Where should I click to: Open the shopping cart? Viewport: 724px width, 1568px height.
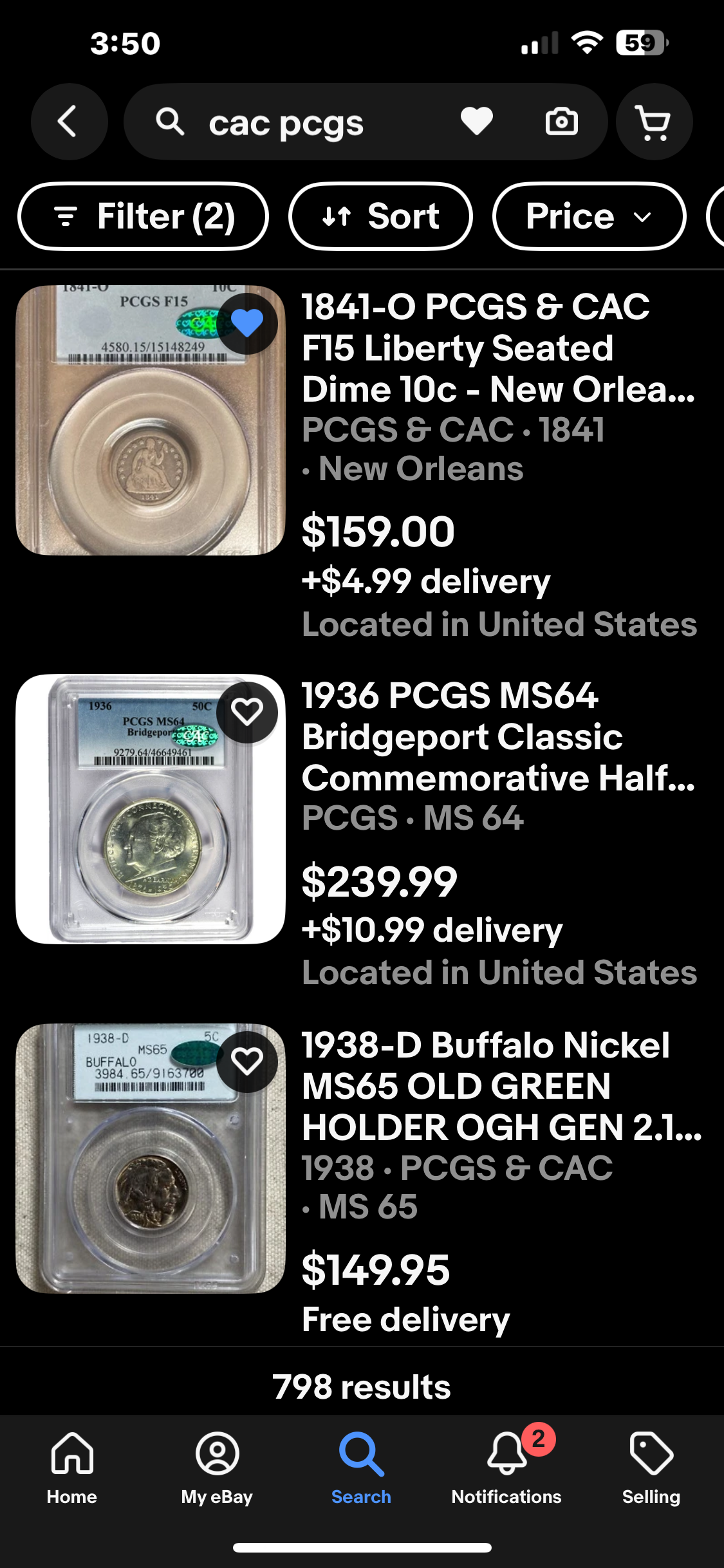pos(653,122)
